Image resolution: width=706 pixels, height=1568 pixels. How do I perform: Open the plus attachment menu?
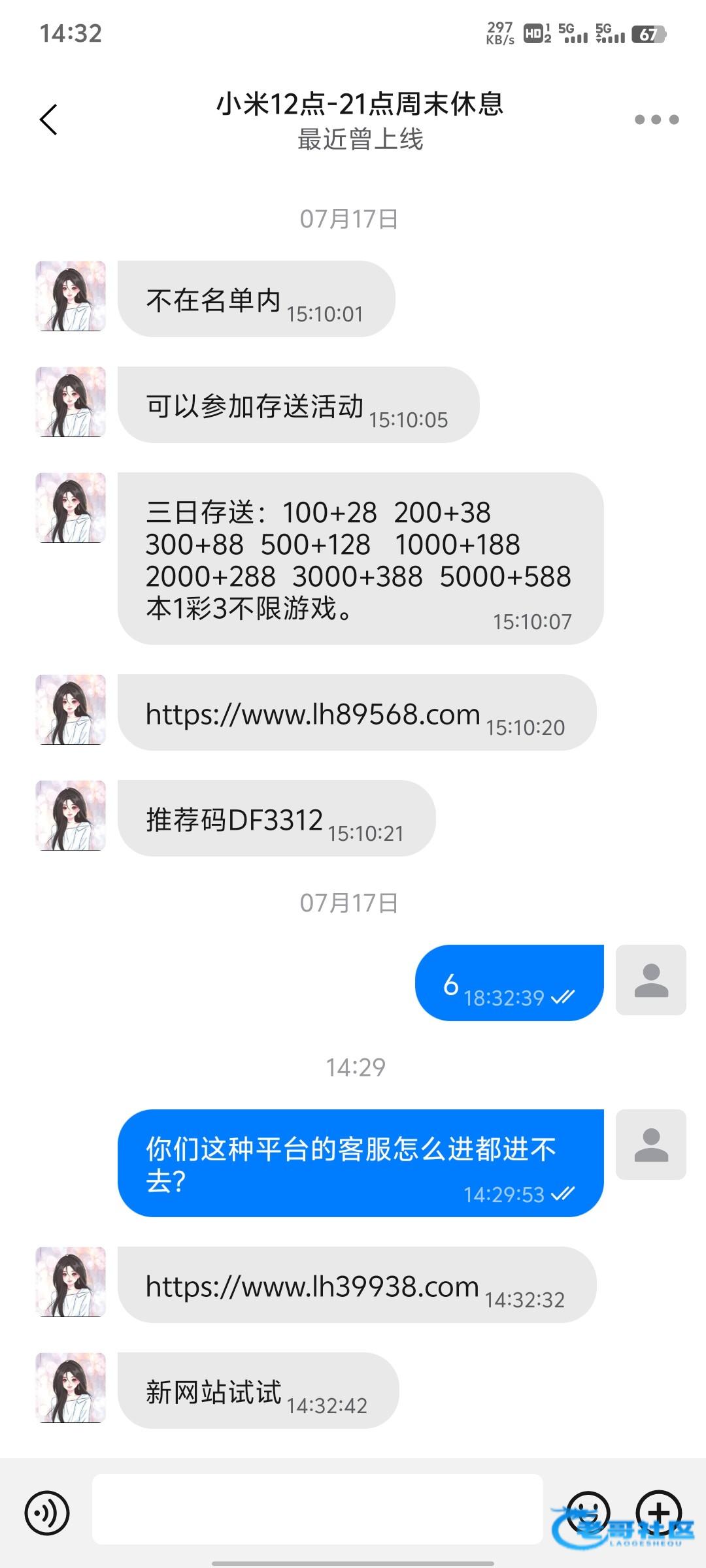[x=658, y=1512]
